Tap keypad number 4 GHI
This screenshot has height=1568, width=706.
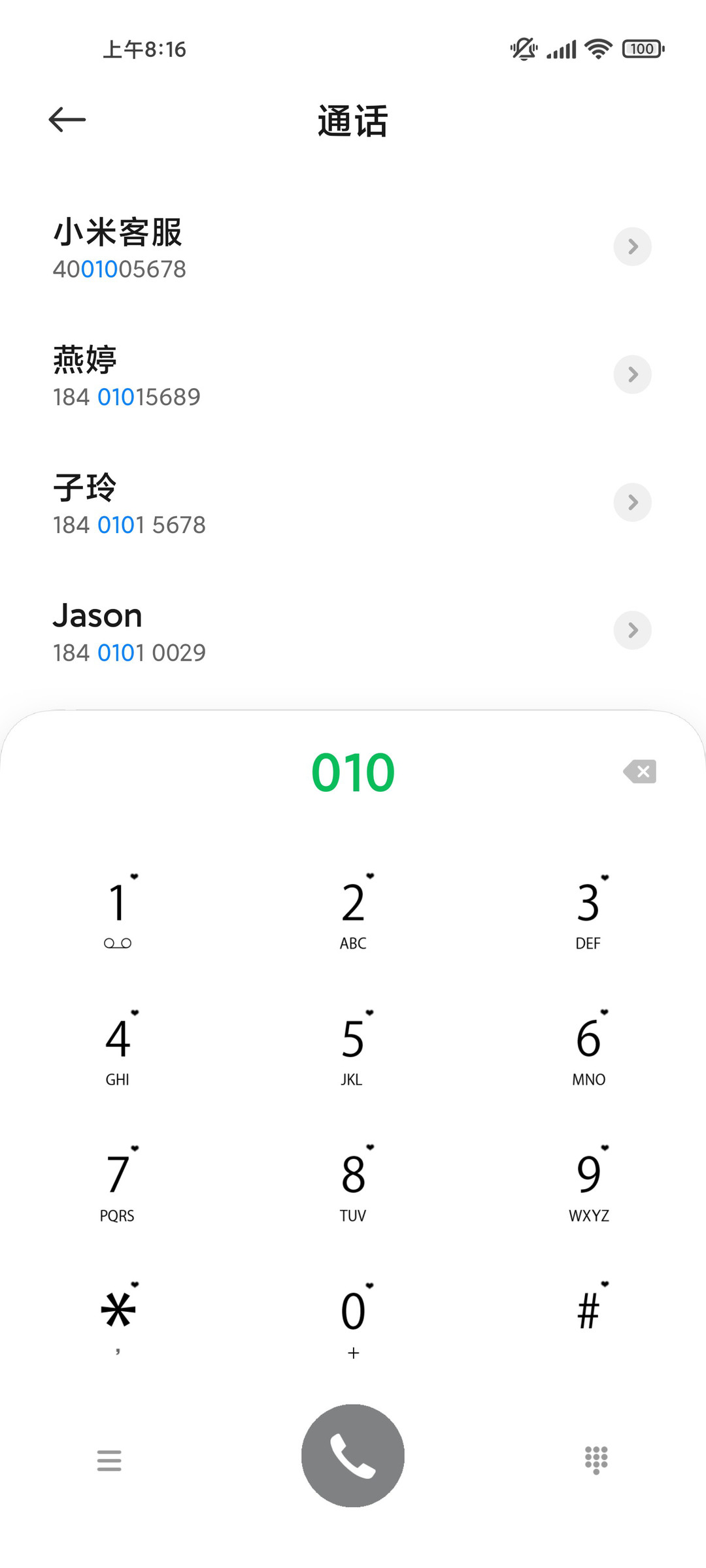pos(118,1047)
